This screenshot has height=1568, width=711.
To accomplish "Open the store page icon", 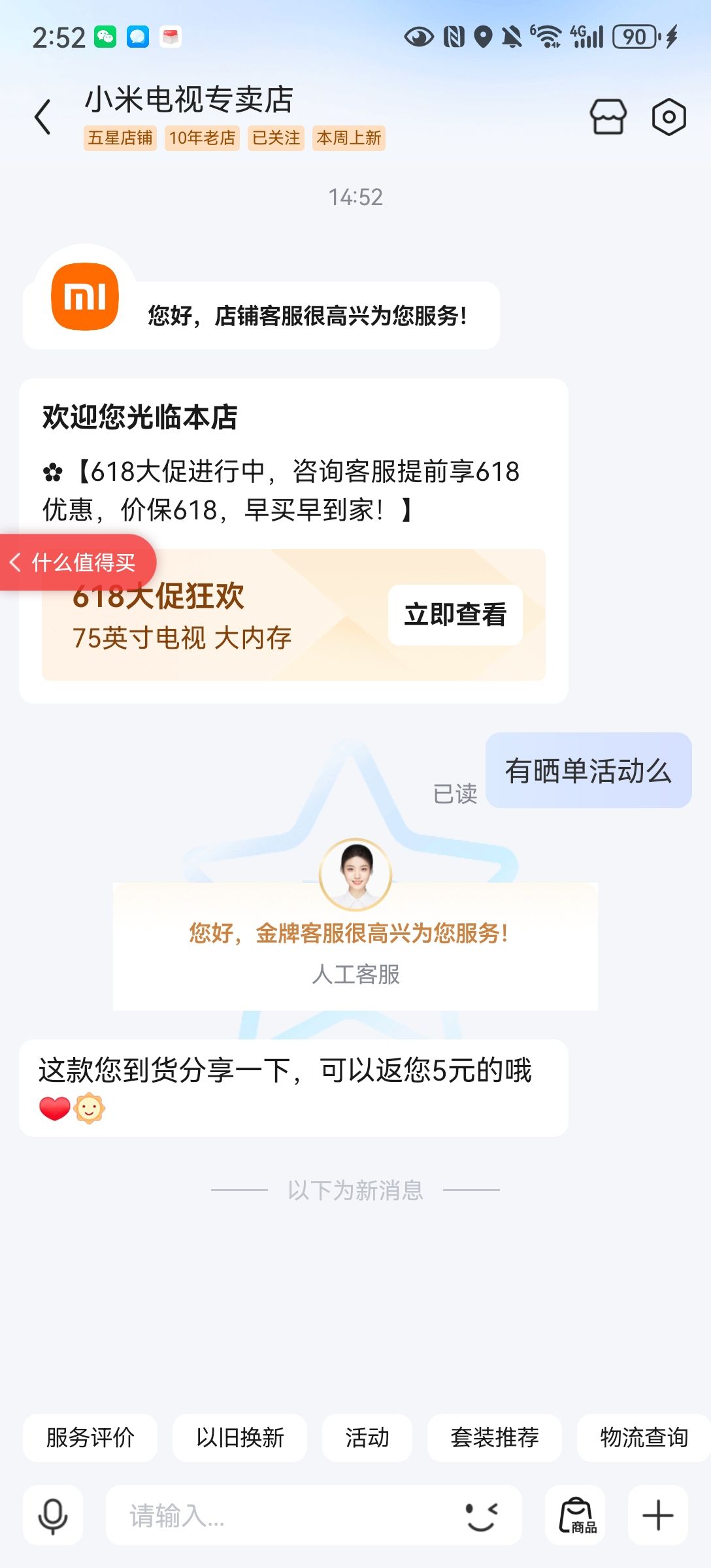I will [608, 118].
